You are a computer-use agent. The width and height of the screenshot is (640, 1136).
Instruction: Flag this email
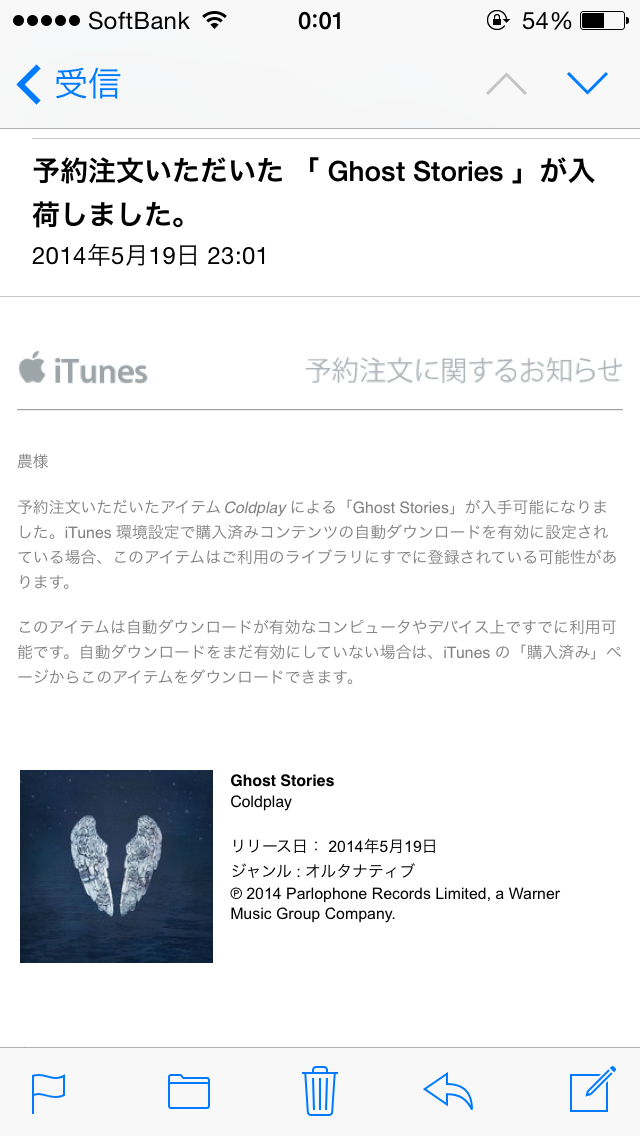48,1091
